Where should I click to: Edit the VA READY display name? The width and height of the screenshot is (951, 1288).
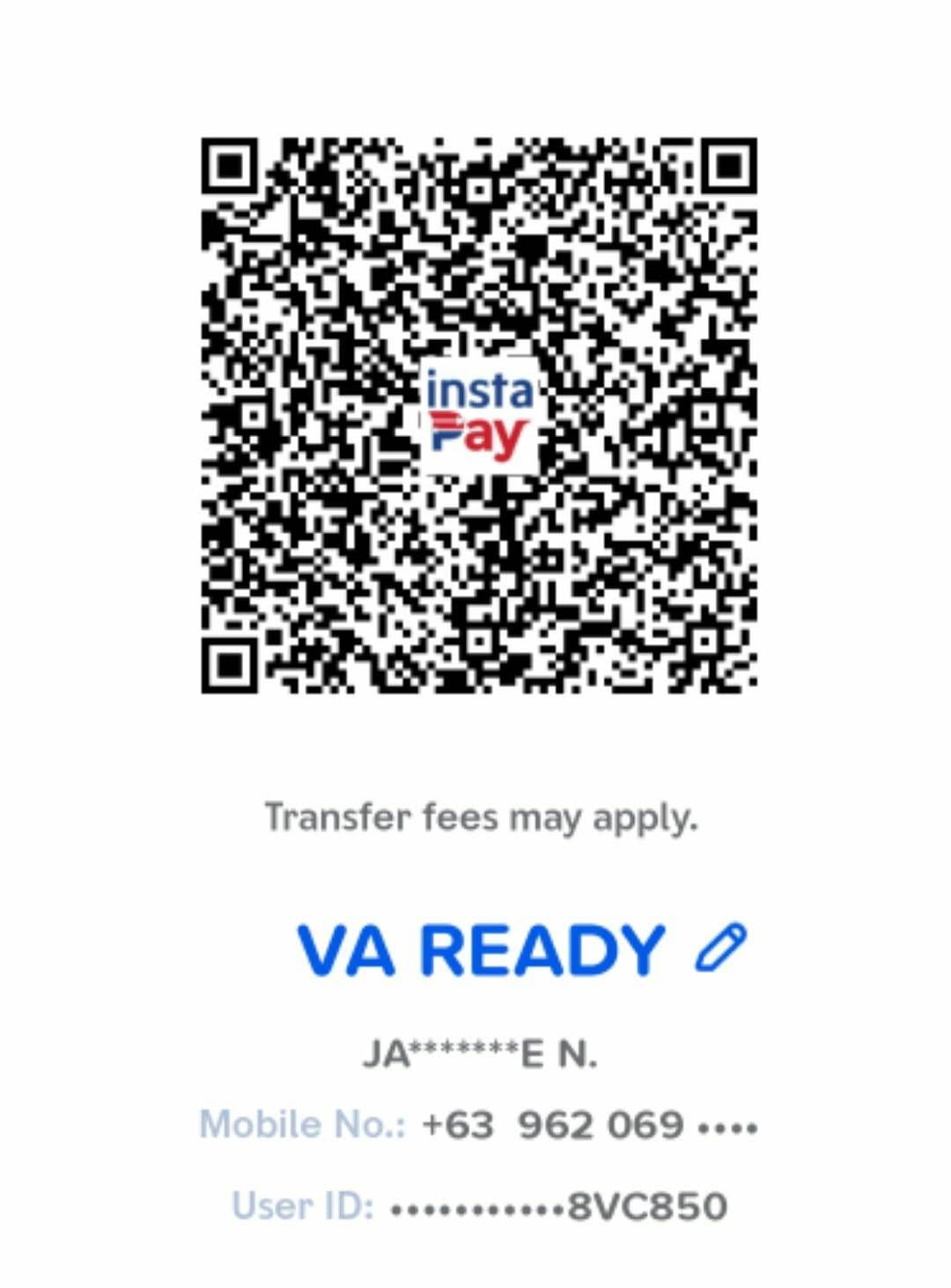coord(720,949)
